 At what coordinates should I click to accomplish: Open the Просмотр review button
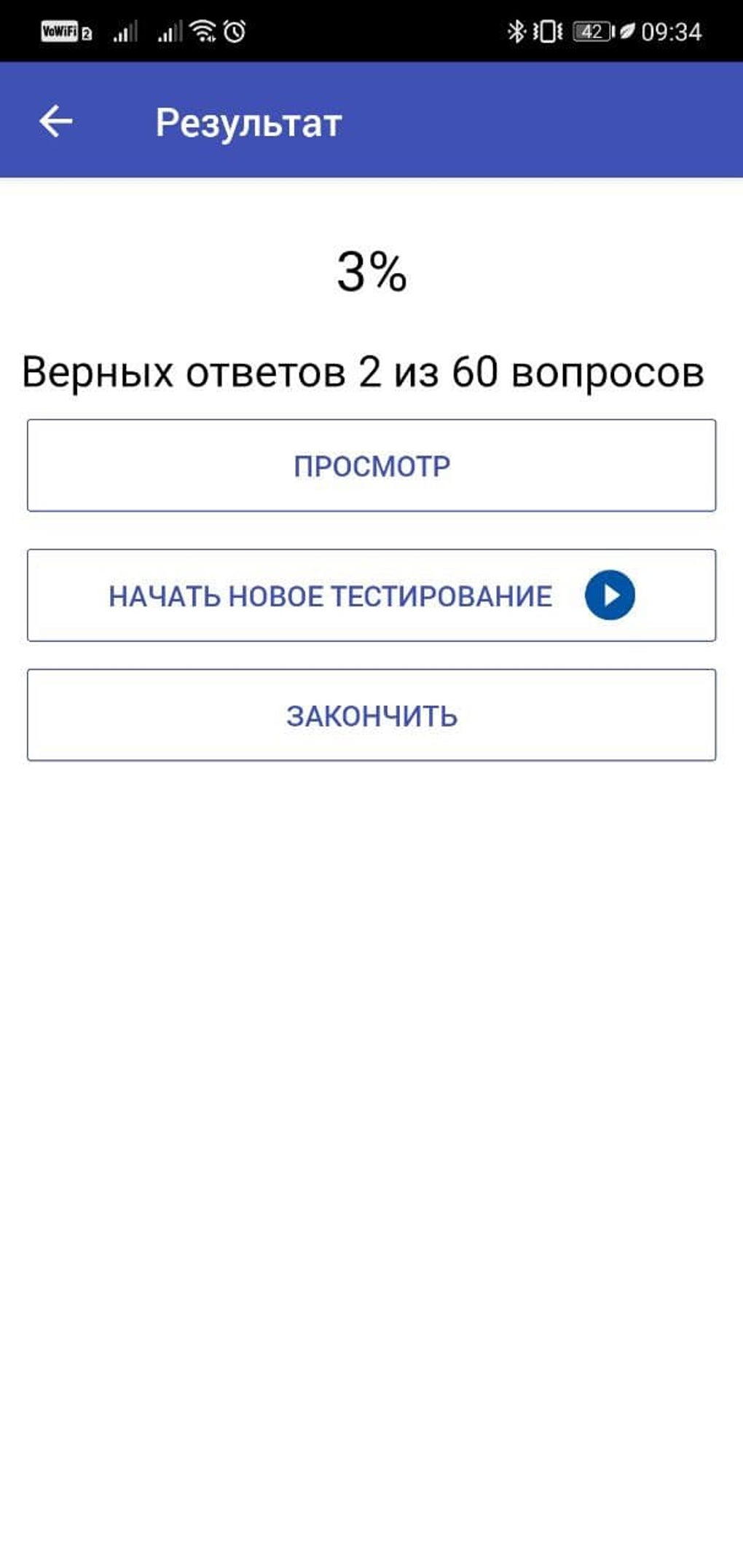point(371,466)
